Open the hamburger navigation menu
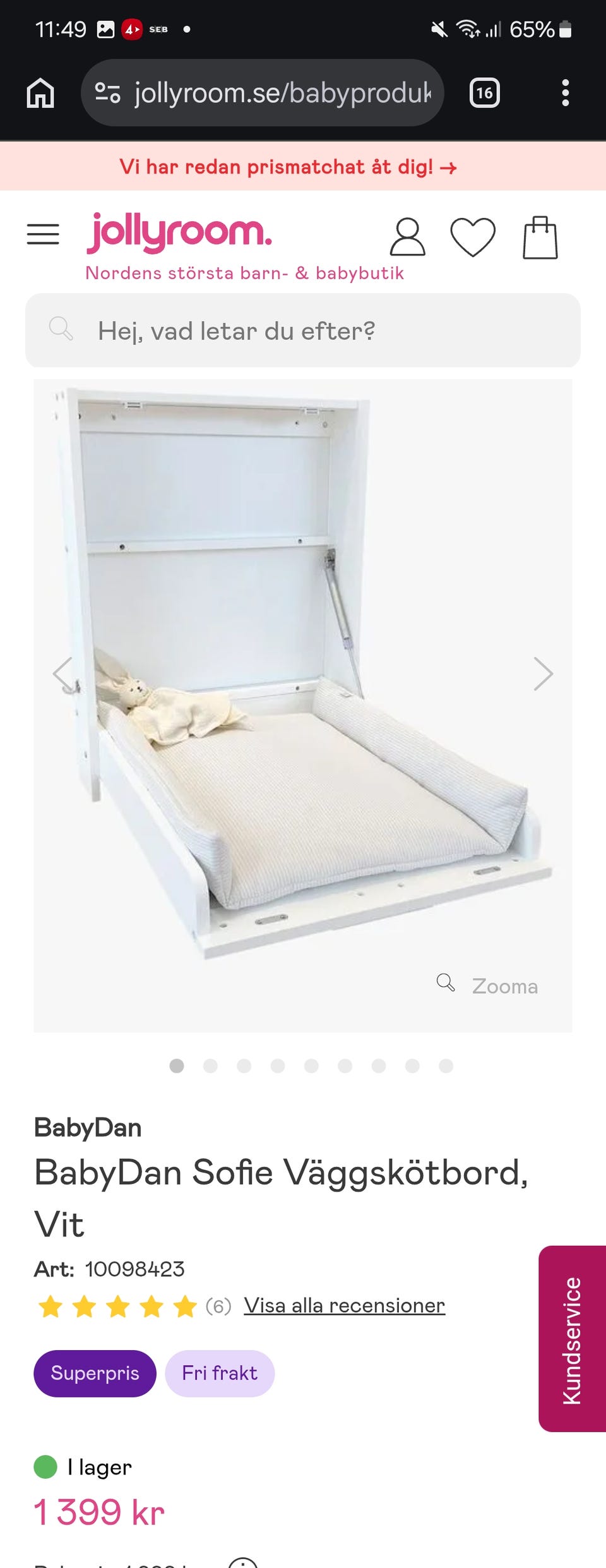 pyautogui.click(x=43, y=234)
